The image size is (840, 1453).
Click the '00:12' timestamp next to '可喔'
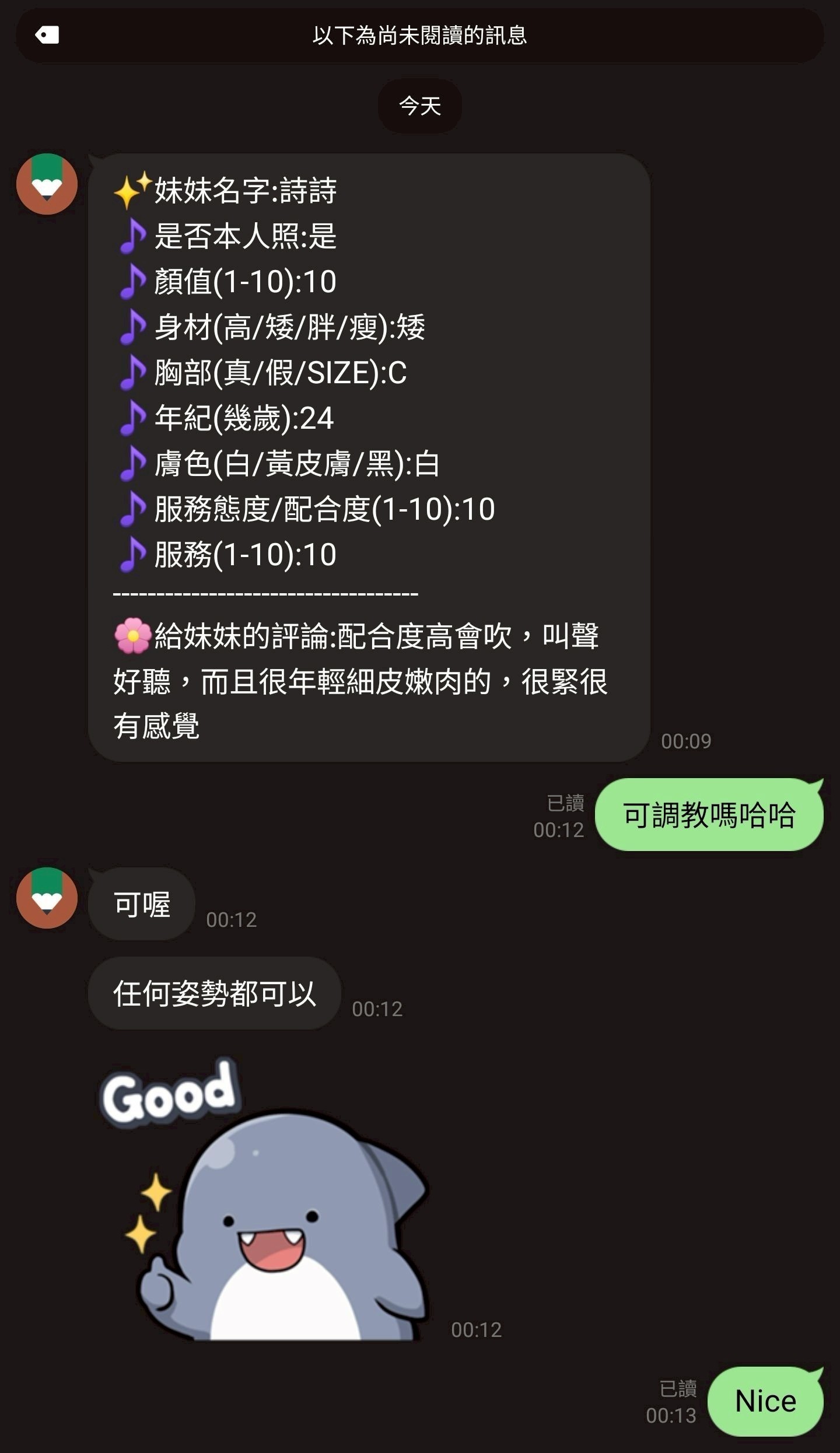[x=232, y=918]
